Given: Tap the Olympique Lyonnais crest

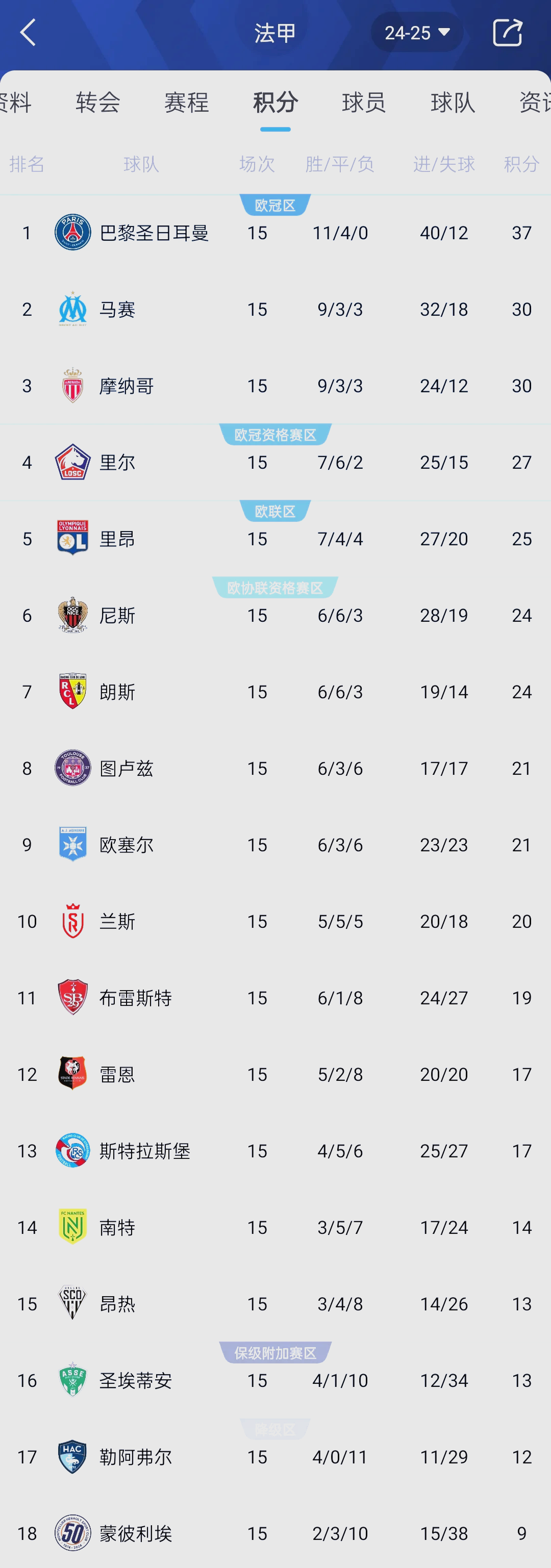Looking at the screenshot, I should [x=72, y=538].
